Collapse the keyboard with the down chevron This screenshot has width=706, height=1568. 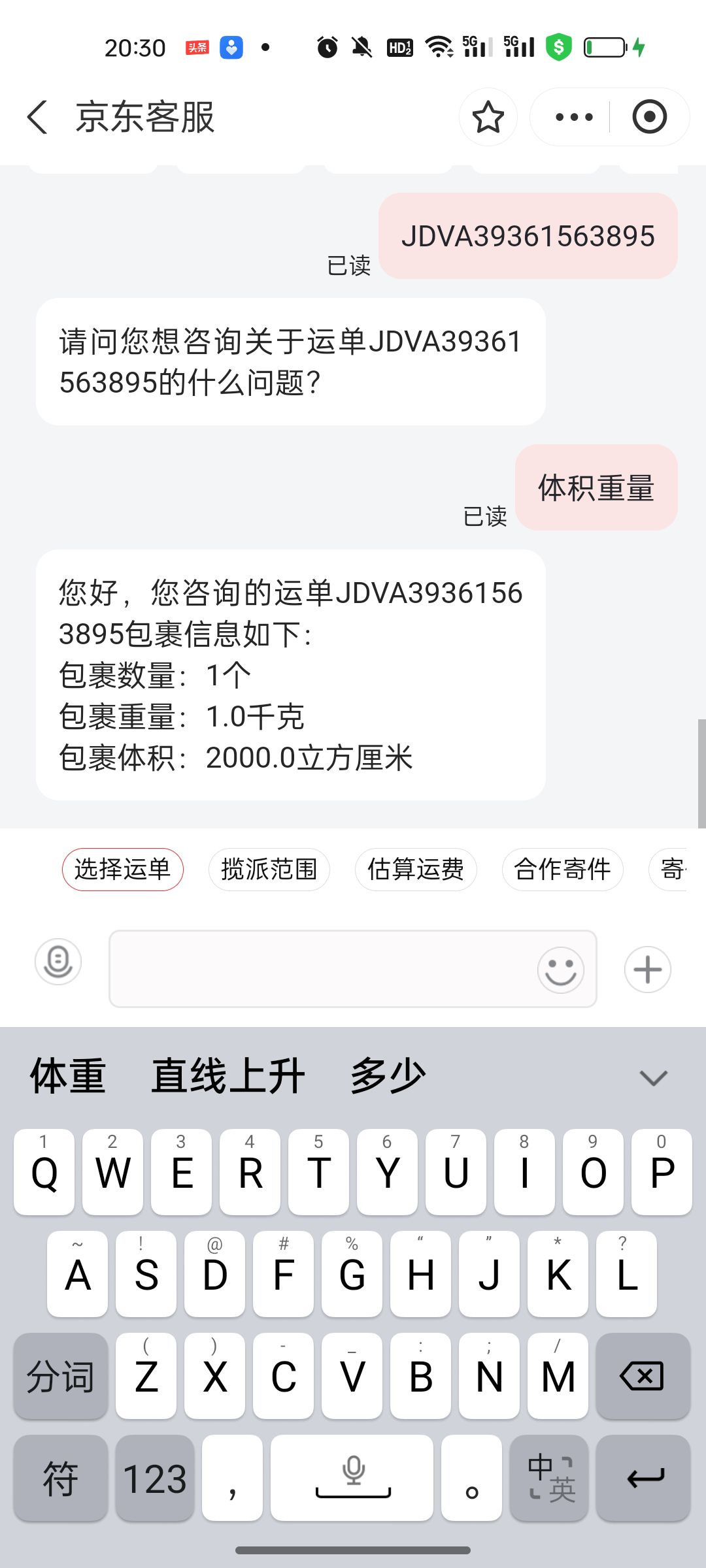[x=653, y=1077]
